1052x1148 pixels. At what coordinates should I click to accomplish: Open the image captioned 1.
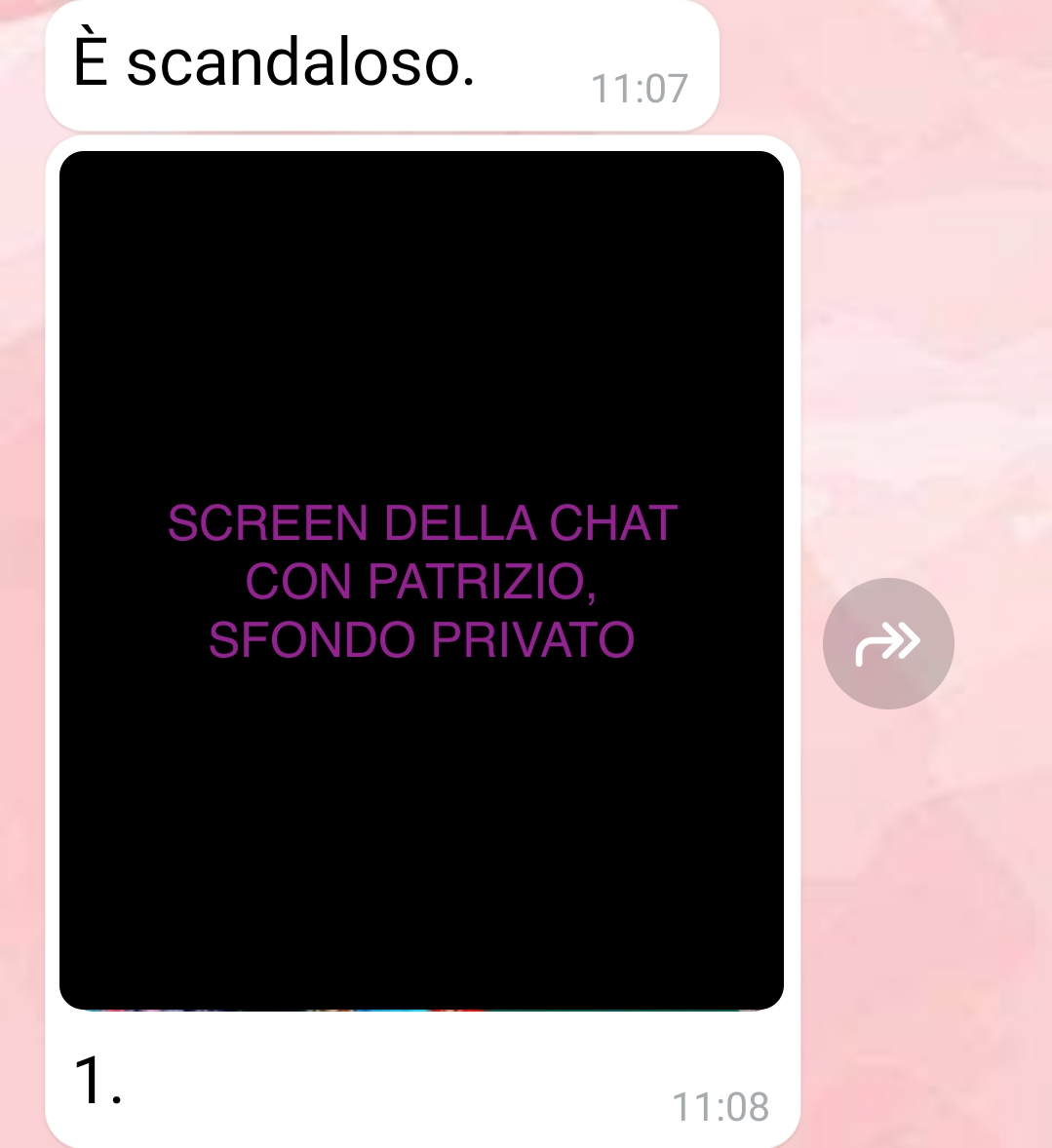click(421, 580)
